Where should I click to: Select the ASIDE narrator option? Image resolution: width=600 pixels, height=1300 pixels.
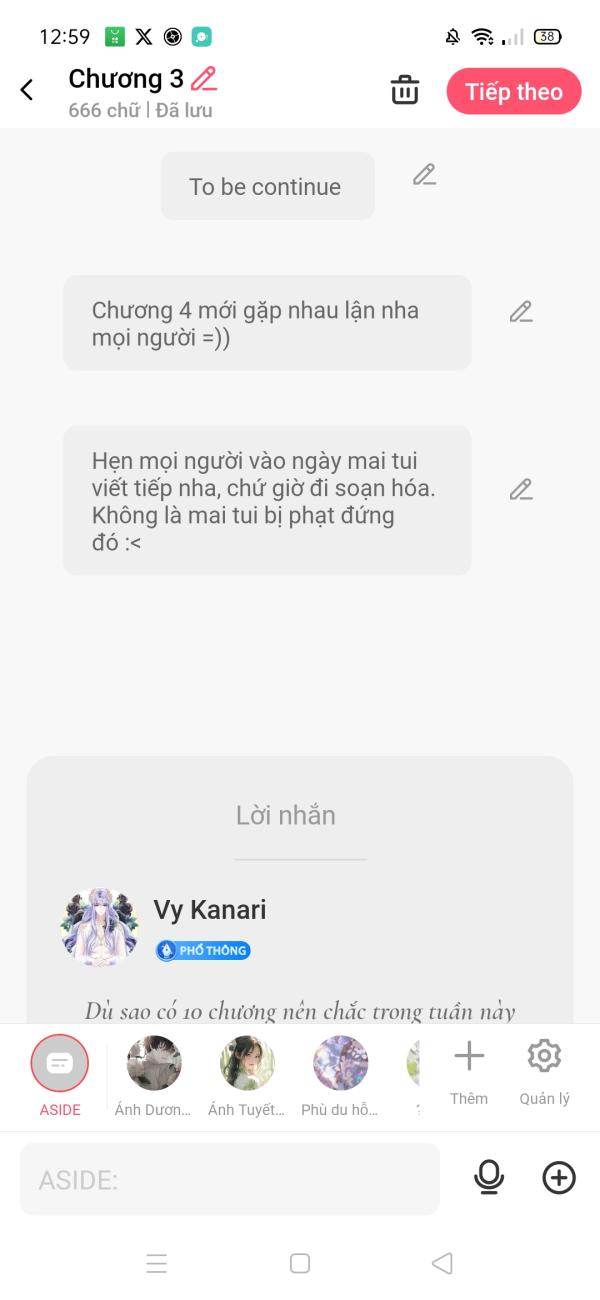60,1075
